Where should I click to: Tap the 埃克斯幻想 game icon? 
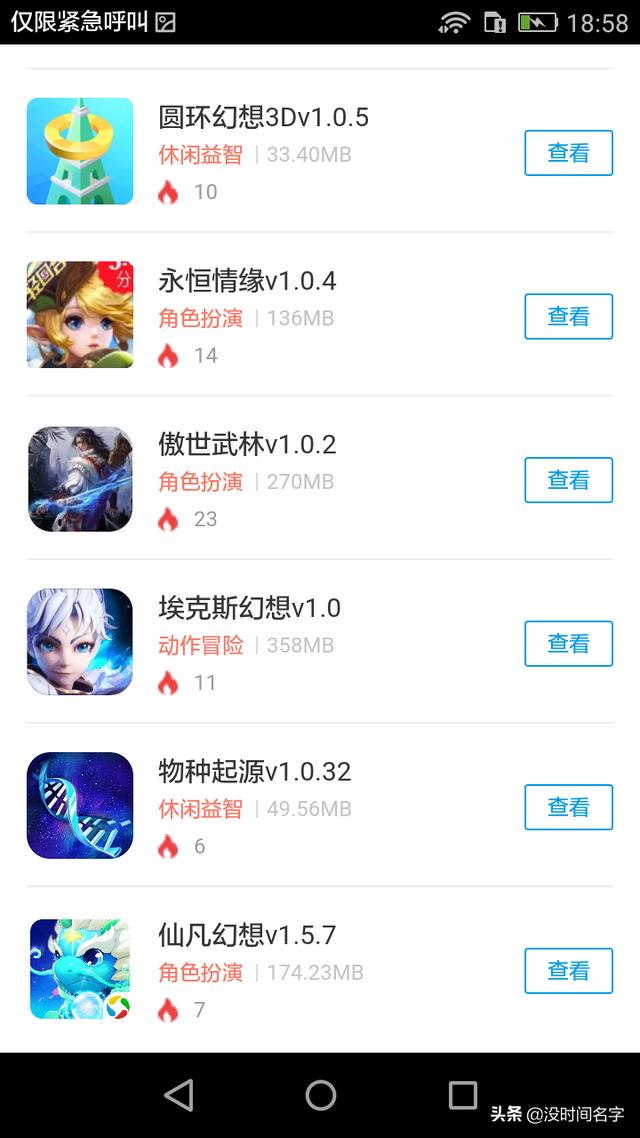coord(80,642)
